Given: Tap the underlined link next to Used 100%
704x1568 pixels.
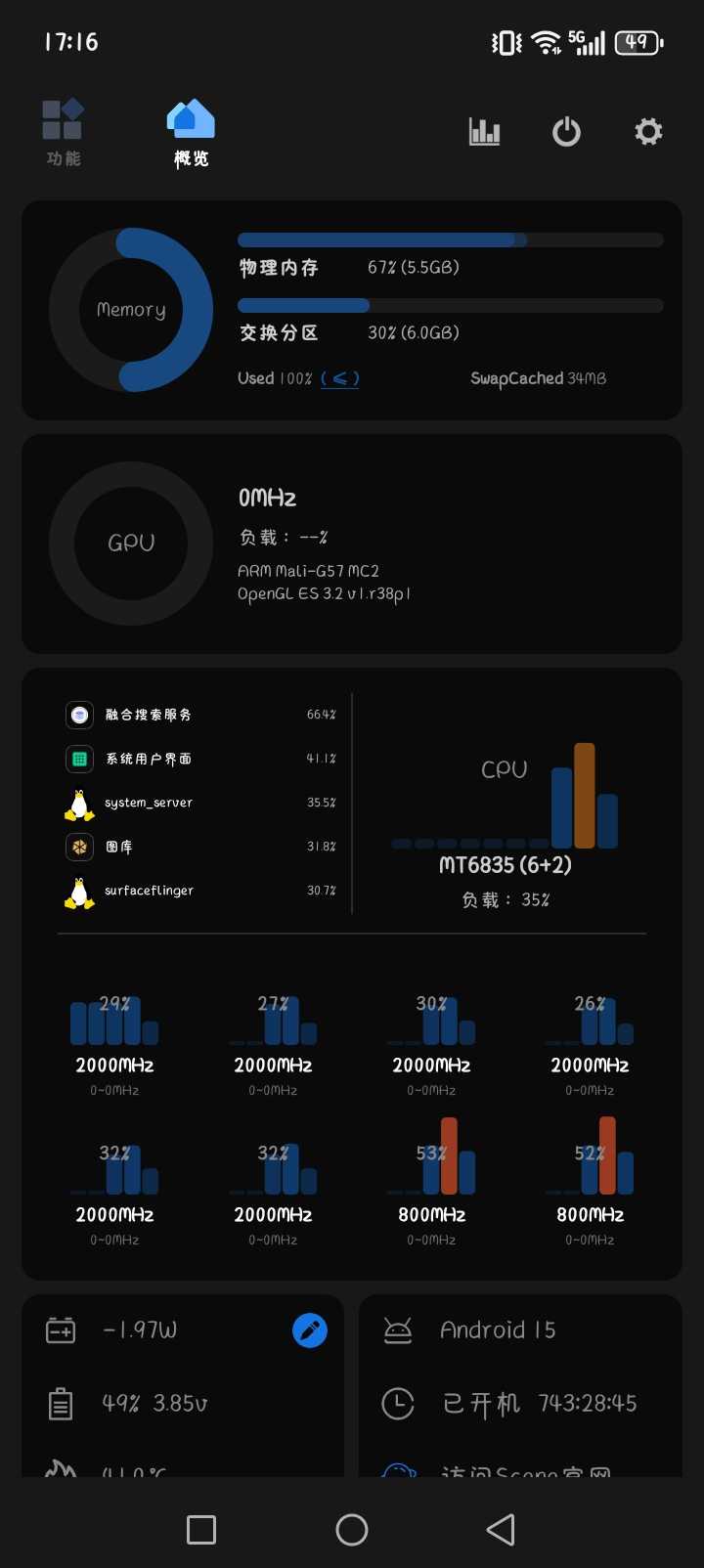Looking at the screenshot, I should click(x=339, y=378).
